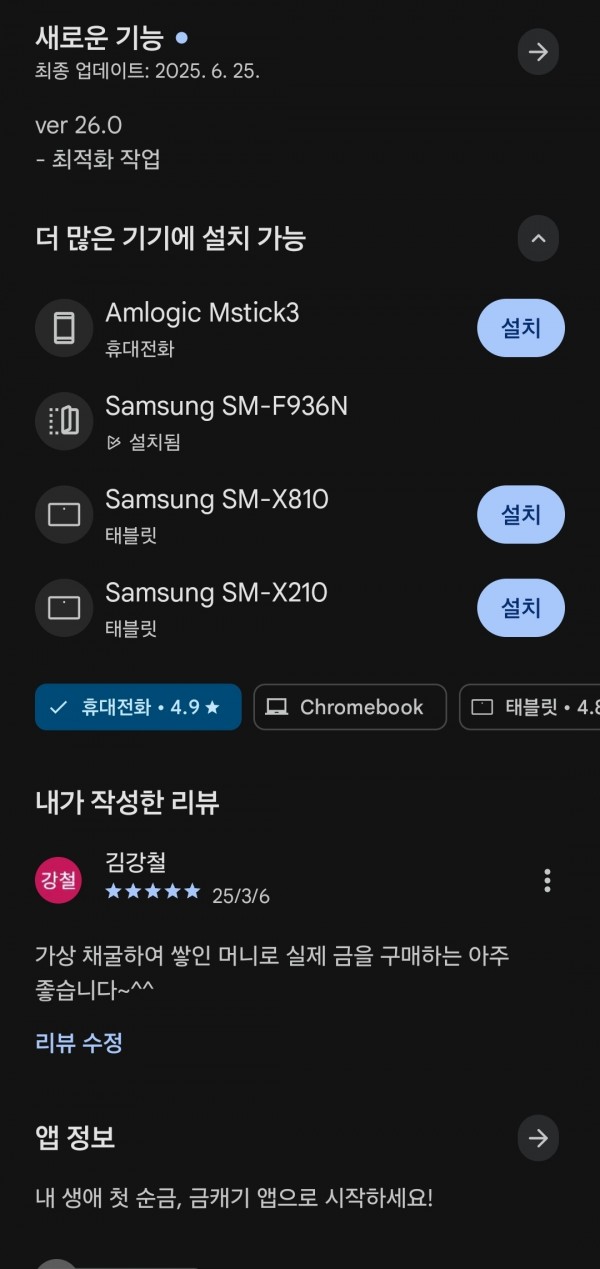Open the 앱 정보 arrow
Viewport: 600px width, 1269px height.
[x=538, y=1138]
